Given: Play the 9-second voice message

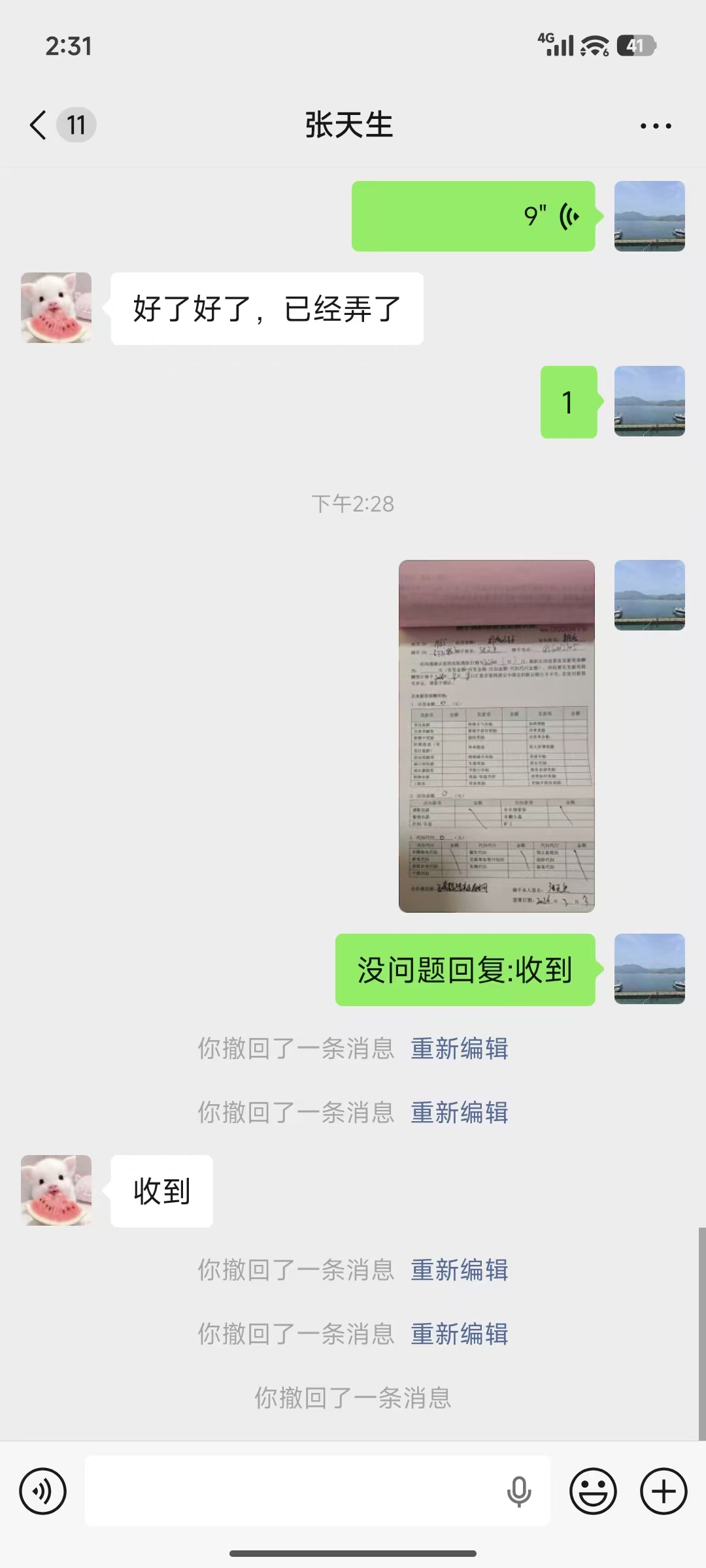Looking at the screenshot, I should [473, 216].
